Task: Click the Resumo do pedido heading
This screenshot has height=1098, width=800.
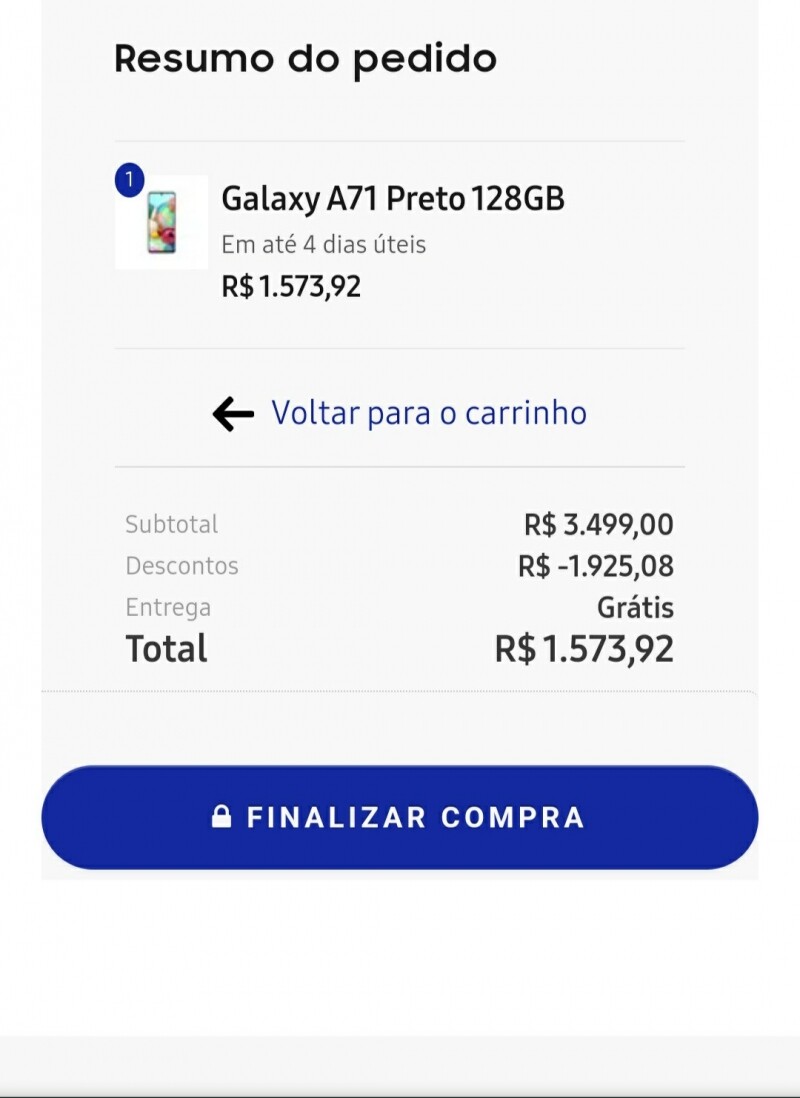Action: (x=306, y=58)
